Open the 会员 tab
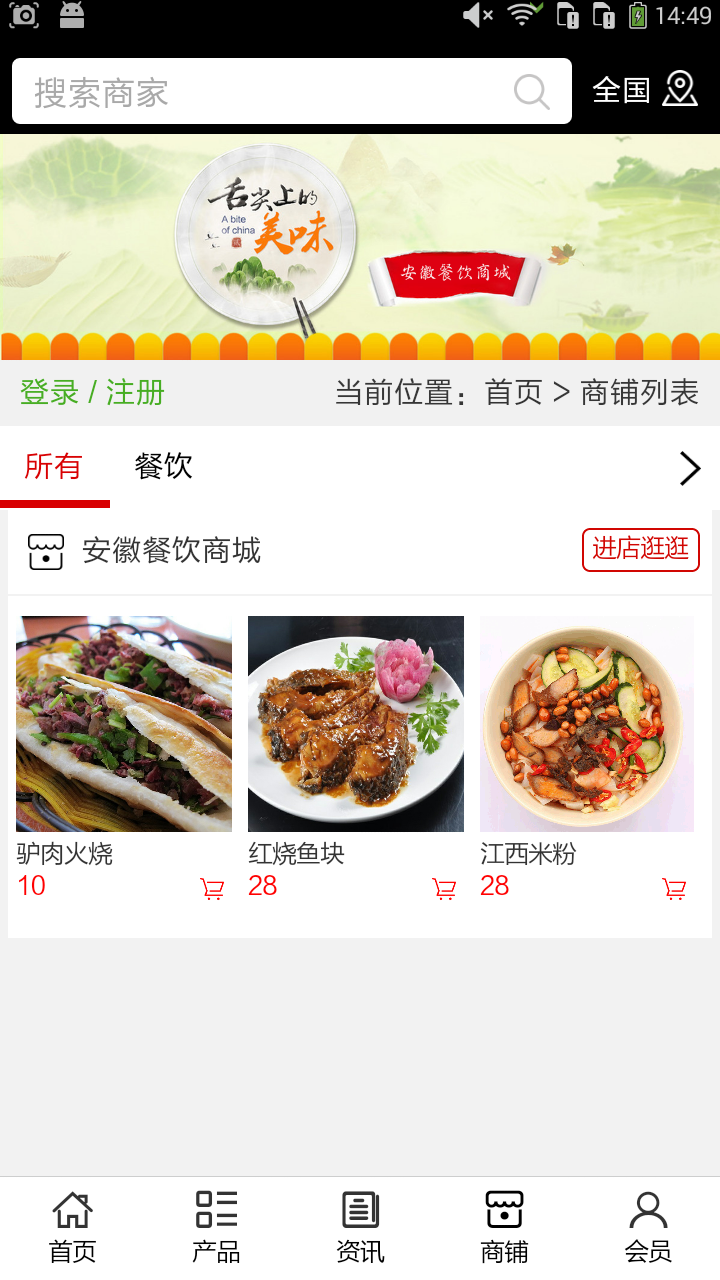This screenshot has height=1280, width=720. point(648,1228)
